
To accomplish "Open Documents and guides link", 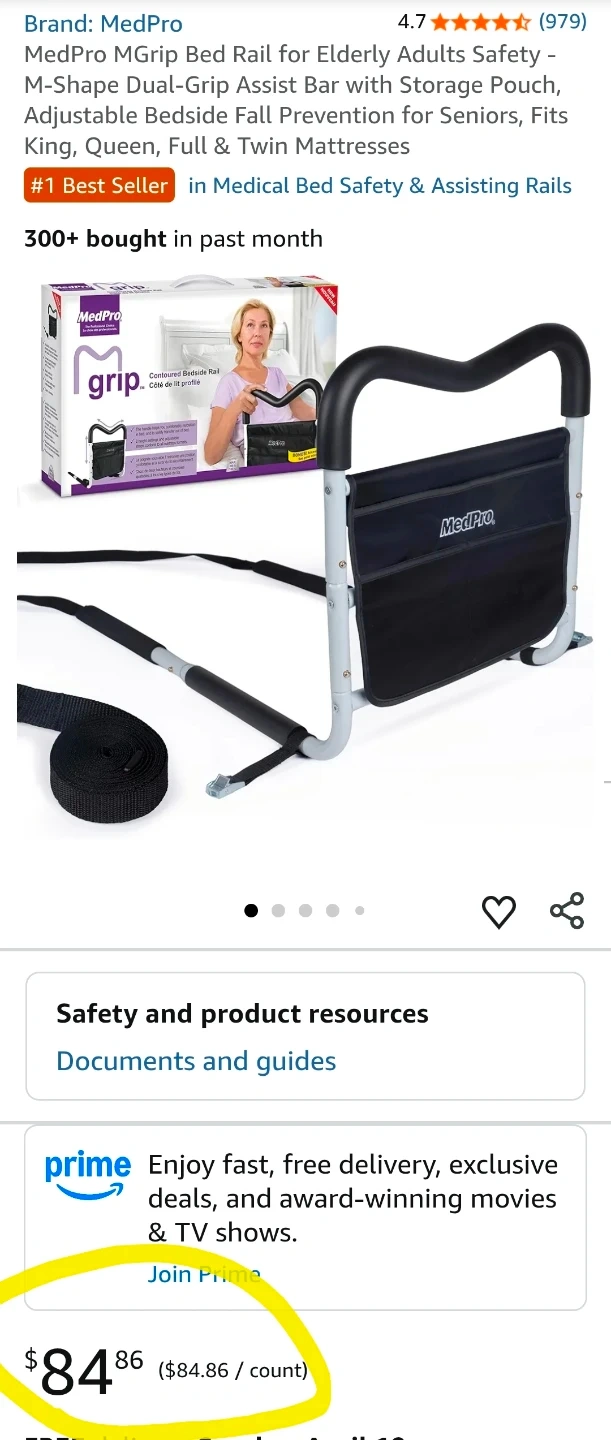I will coord(196,1061).
